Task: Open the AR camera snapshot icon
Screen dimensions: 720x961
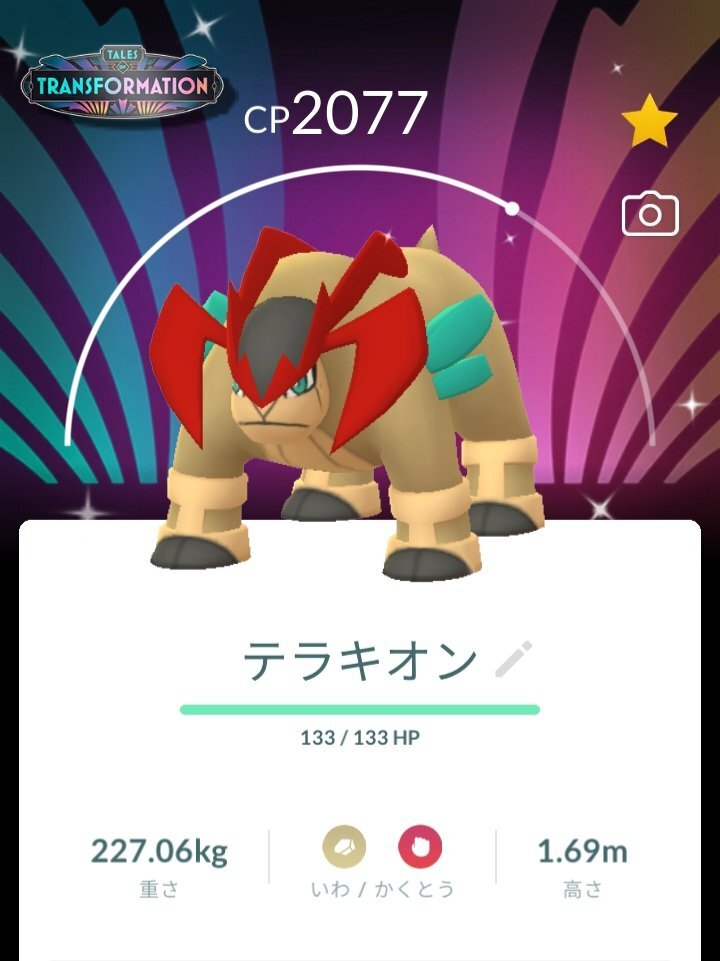Action: click(650, 215)
